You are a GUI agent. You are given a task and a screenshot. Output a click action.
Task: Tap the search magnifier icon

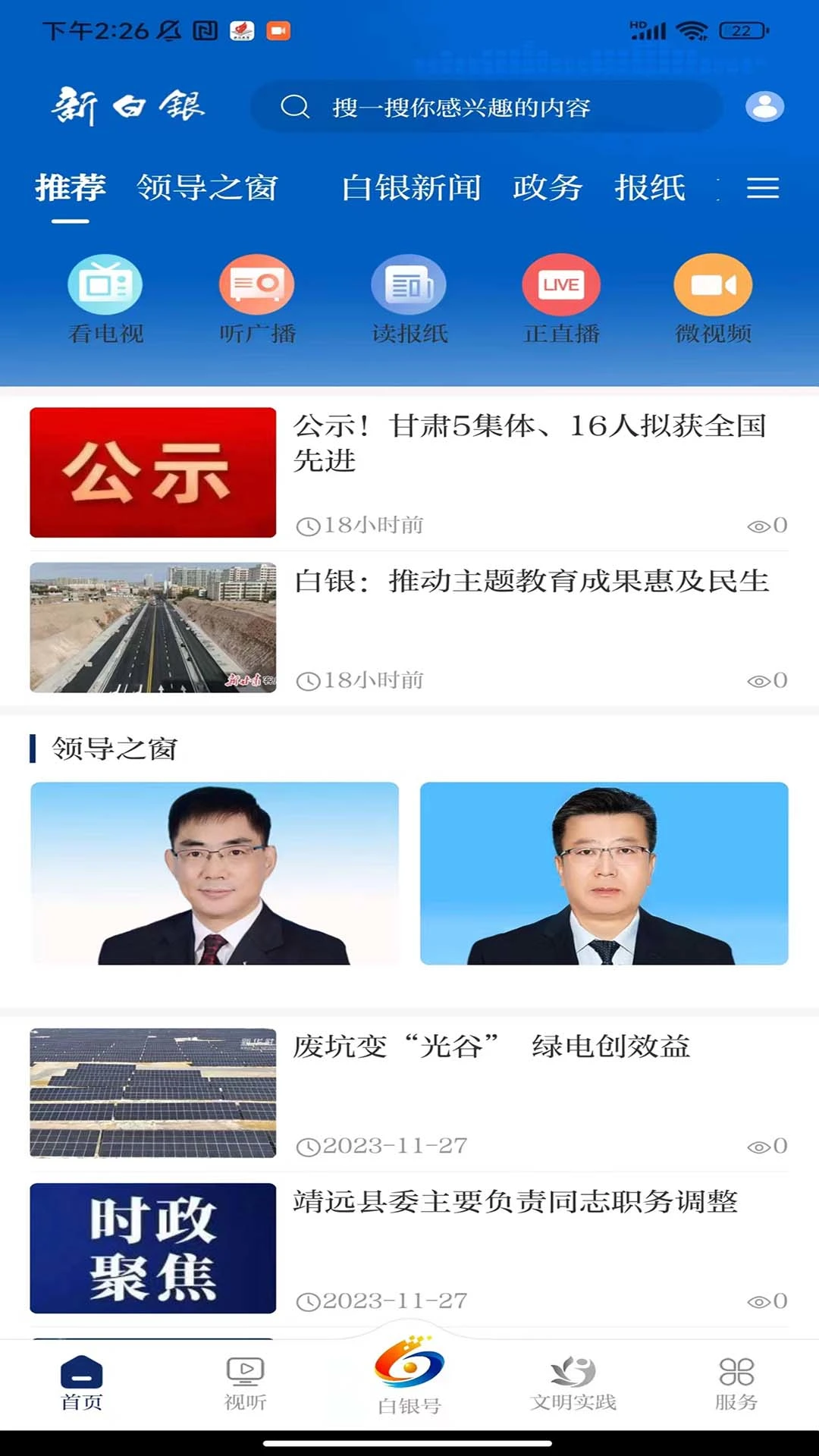[295, 107]
